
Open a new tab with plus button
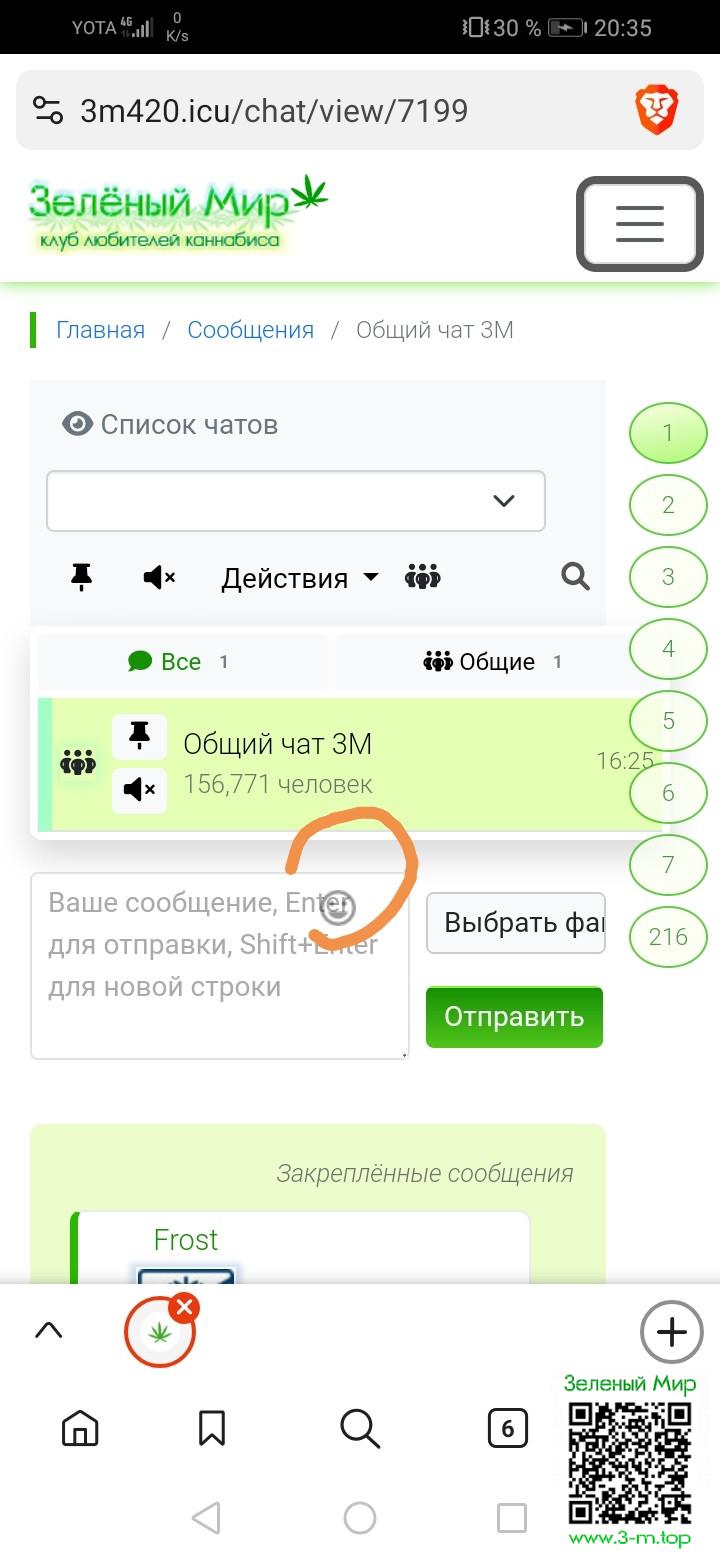pyautogui.click(x=671, y=1333)
